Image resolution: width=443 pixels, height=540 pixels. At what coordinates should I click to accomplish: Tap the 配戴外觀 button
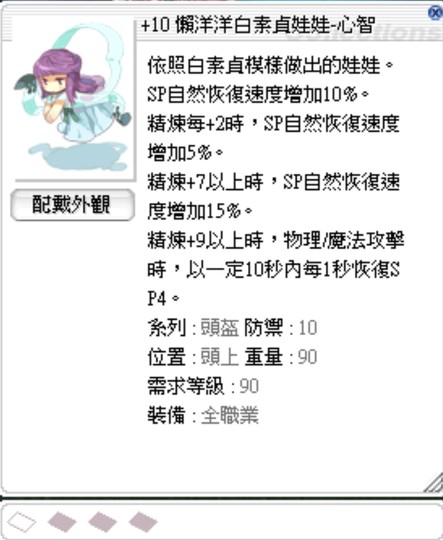click(72, 205)
